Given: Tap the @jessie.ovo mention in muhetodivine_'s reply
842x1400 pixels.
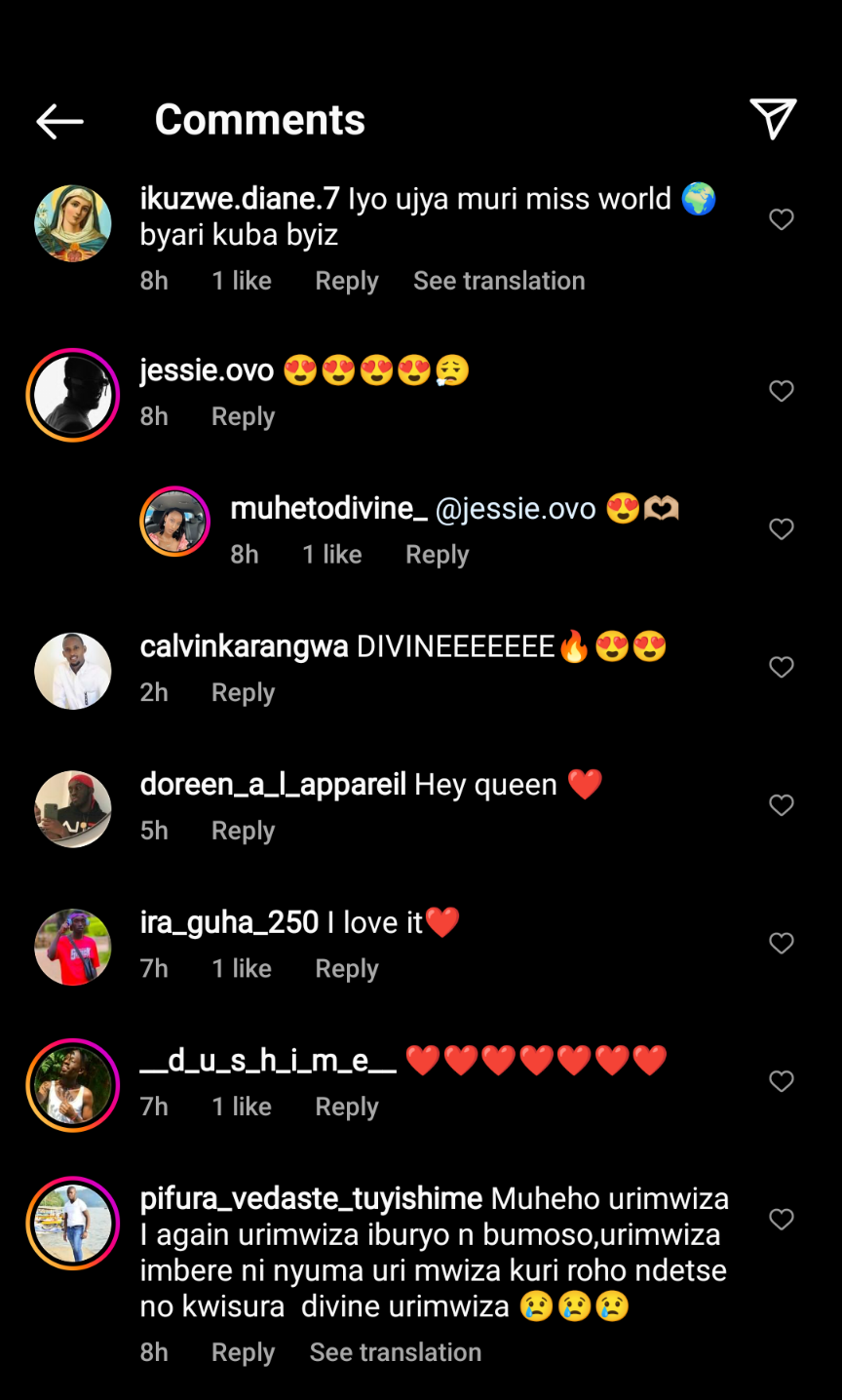Looking at the screenshot, I should coord(516,508).
